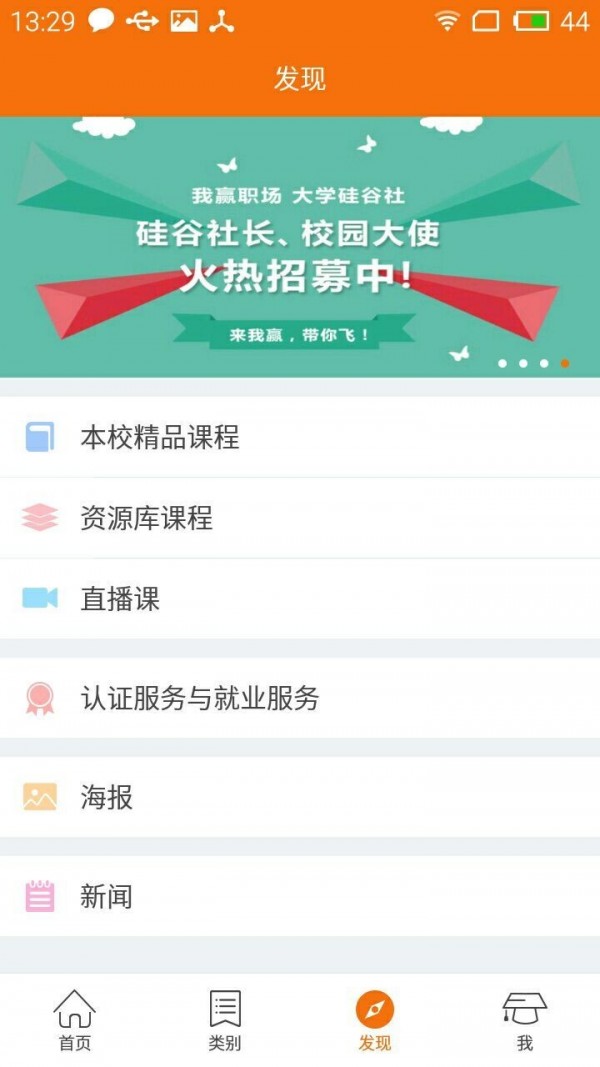Switch to the 类别 category tab
The image size is (600, 1067).
click(x=225, y=1020)
